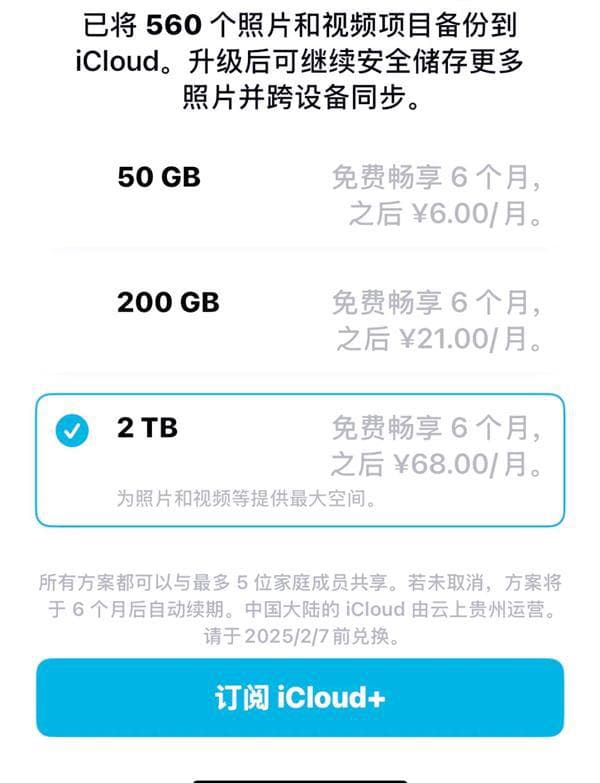Choose the 200 GB plan option
This screenshot has height=783, width=600.
300,320
